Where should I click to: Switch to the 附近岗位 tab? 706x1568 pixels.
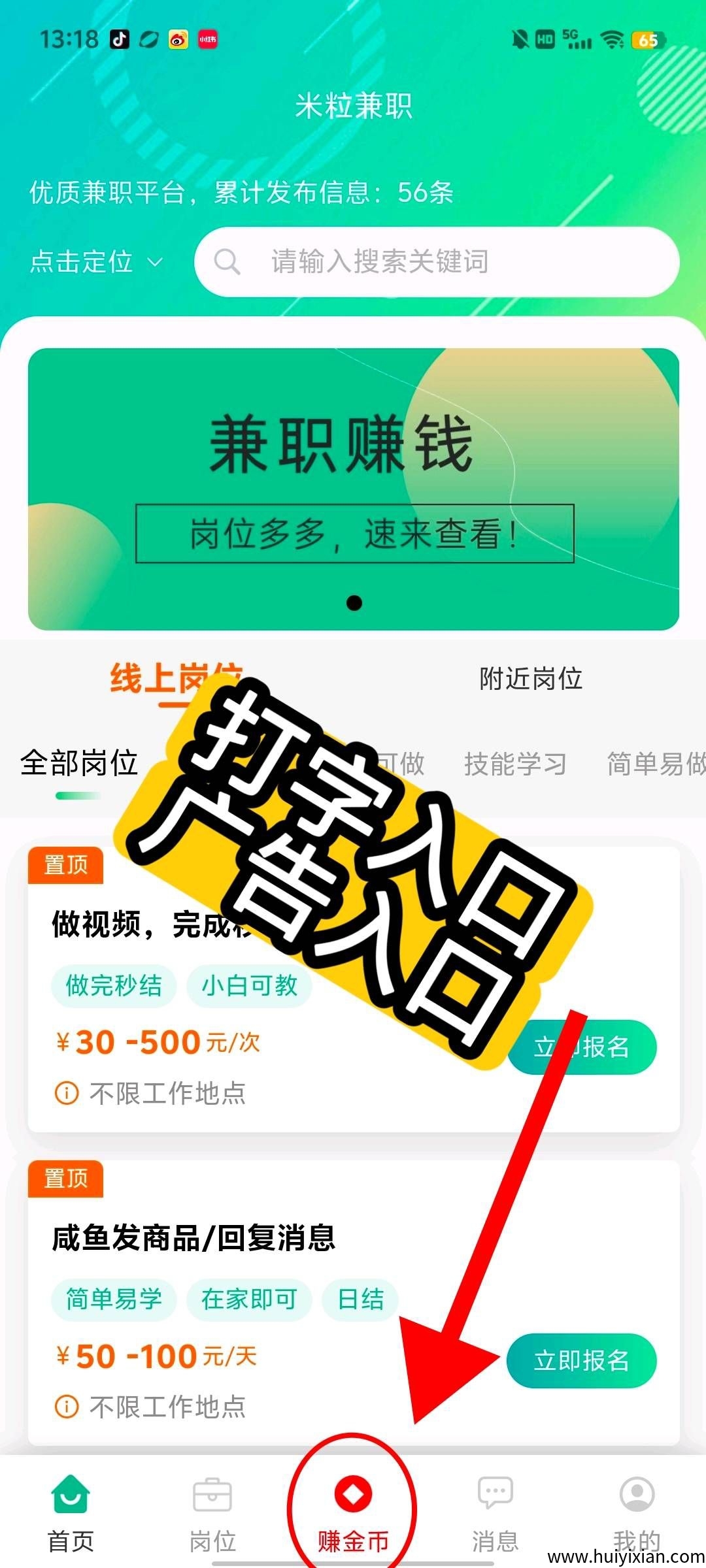pos(530,679)
